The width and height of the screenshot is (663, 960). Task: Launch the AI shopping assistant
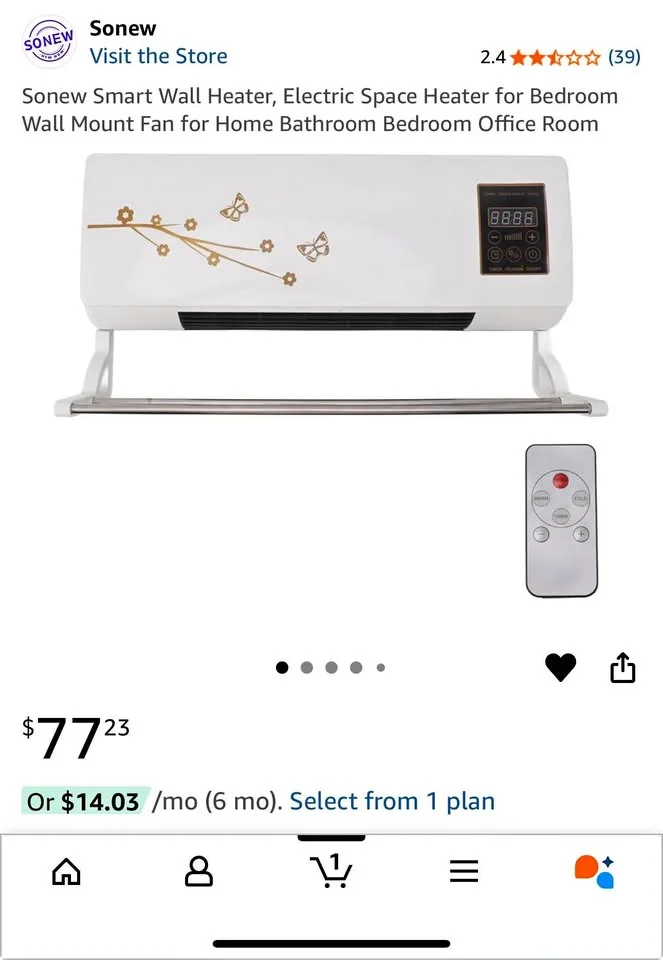pos(594,871)
